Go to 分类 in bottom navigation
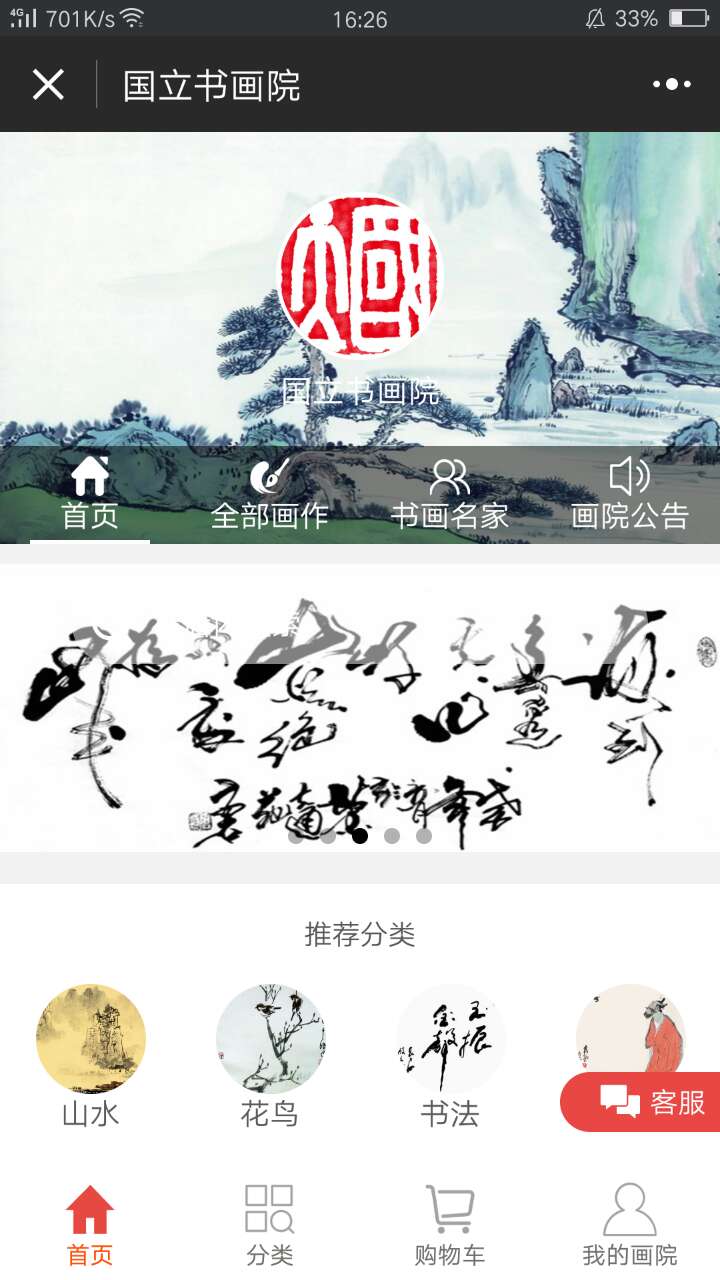Screen dimensions: 720x1280 point(270,1225)
